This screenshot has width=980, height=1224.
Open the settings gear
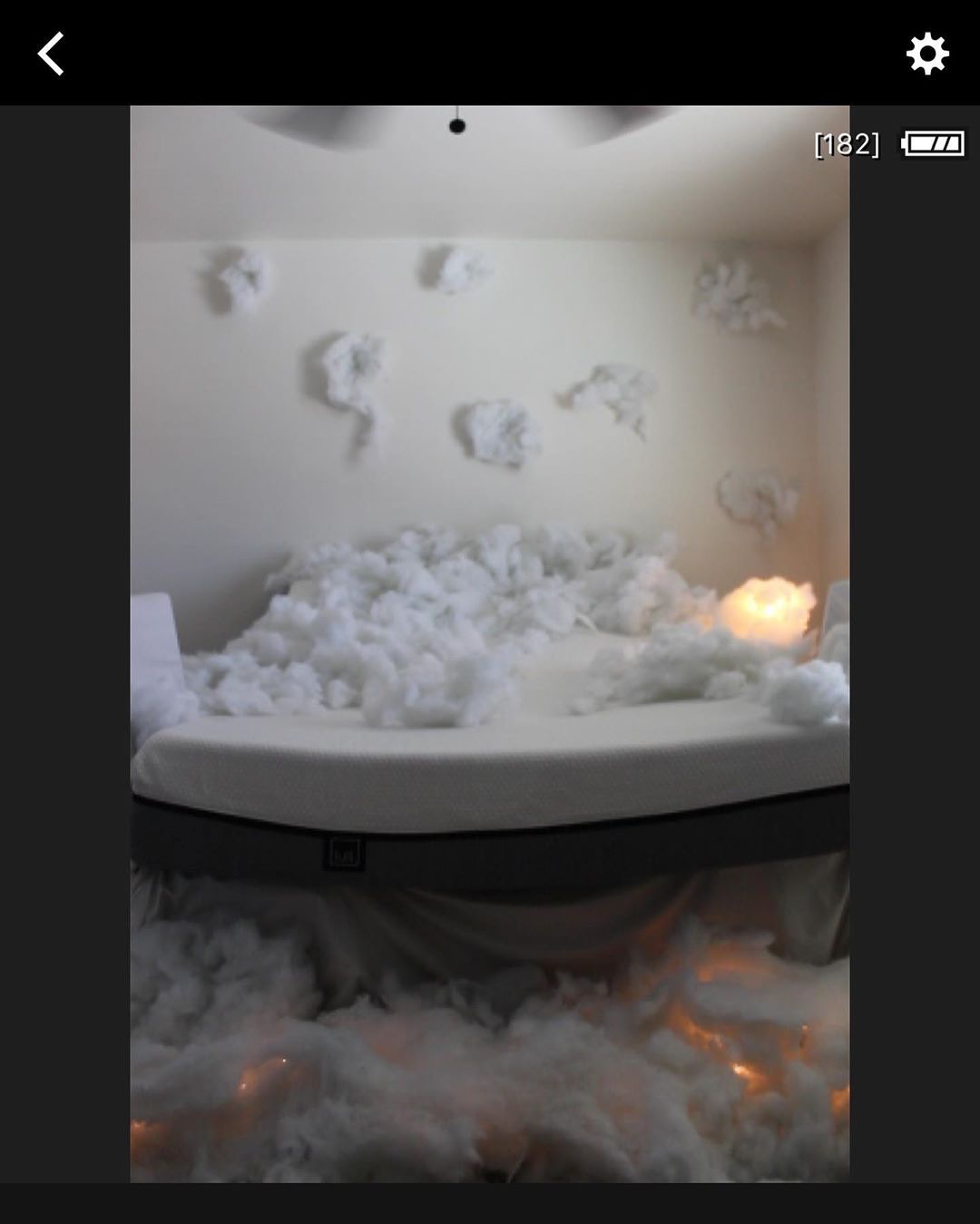(x=926, y=54)
